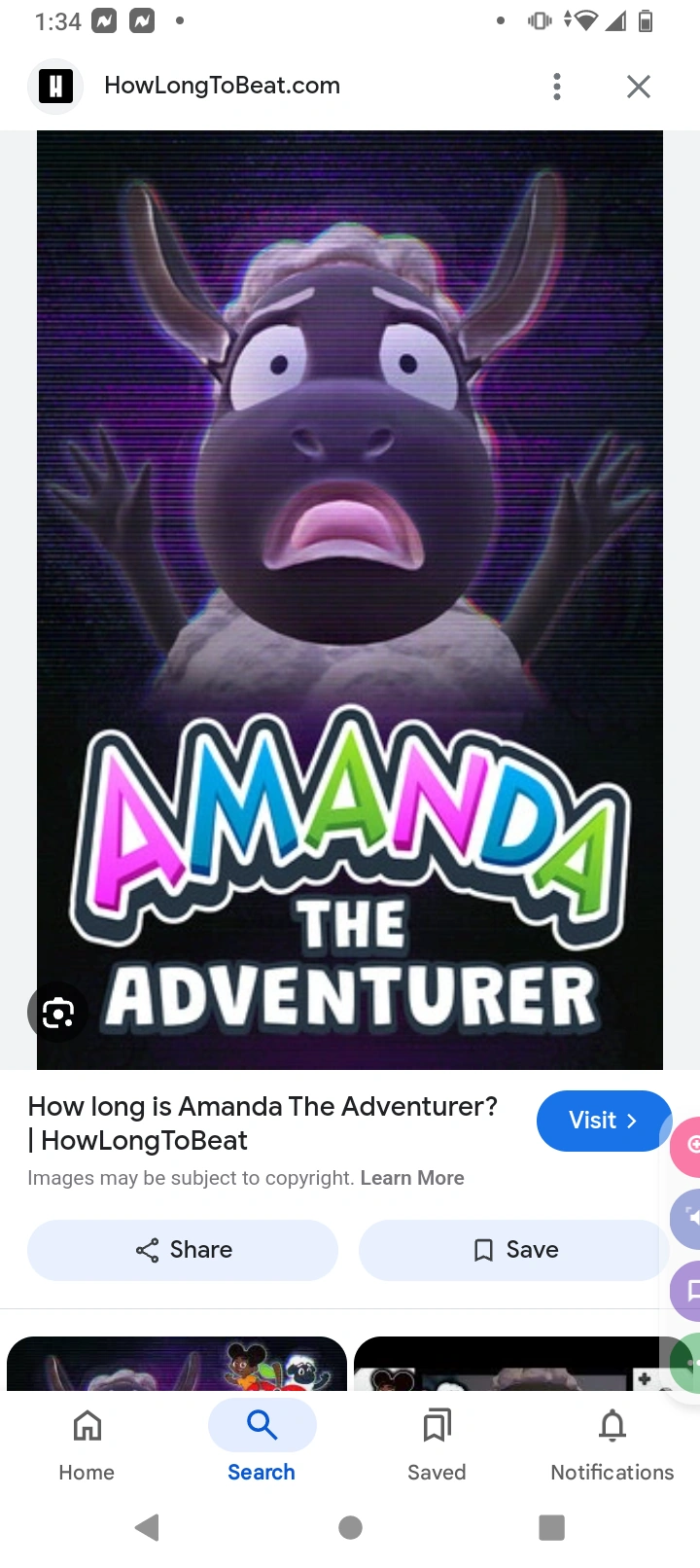Image resolution: width=700 pixels, height=1568 pixels.
Task: Open the purple comment bubble shortcut
Action: point(691,1292)
